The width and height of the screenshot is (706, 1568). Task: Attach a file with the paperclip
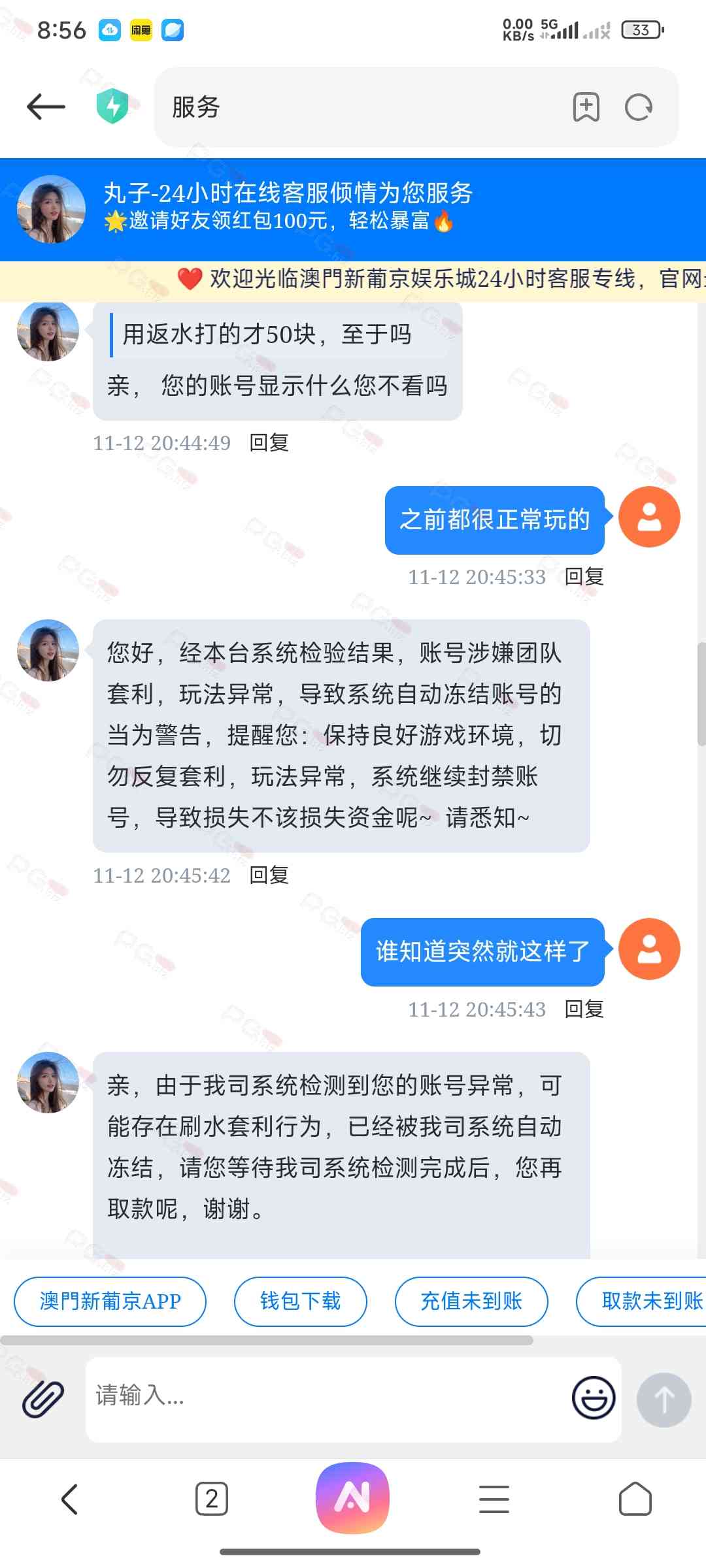pyautogui.click(x=43, y=1399)
